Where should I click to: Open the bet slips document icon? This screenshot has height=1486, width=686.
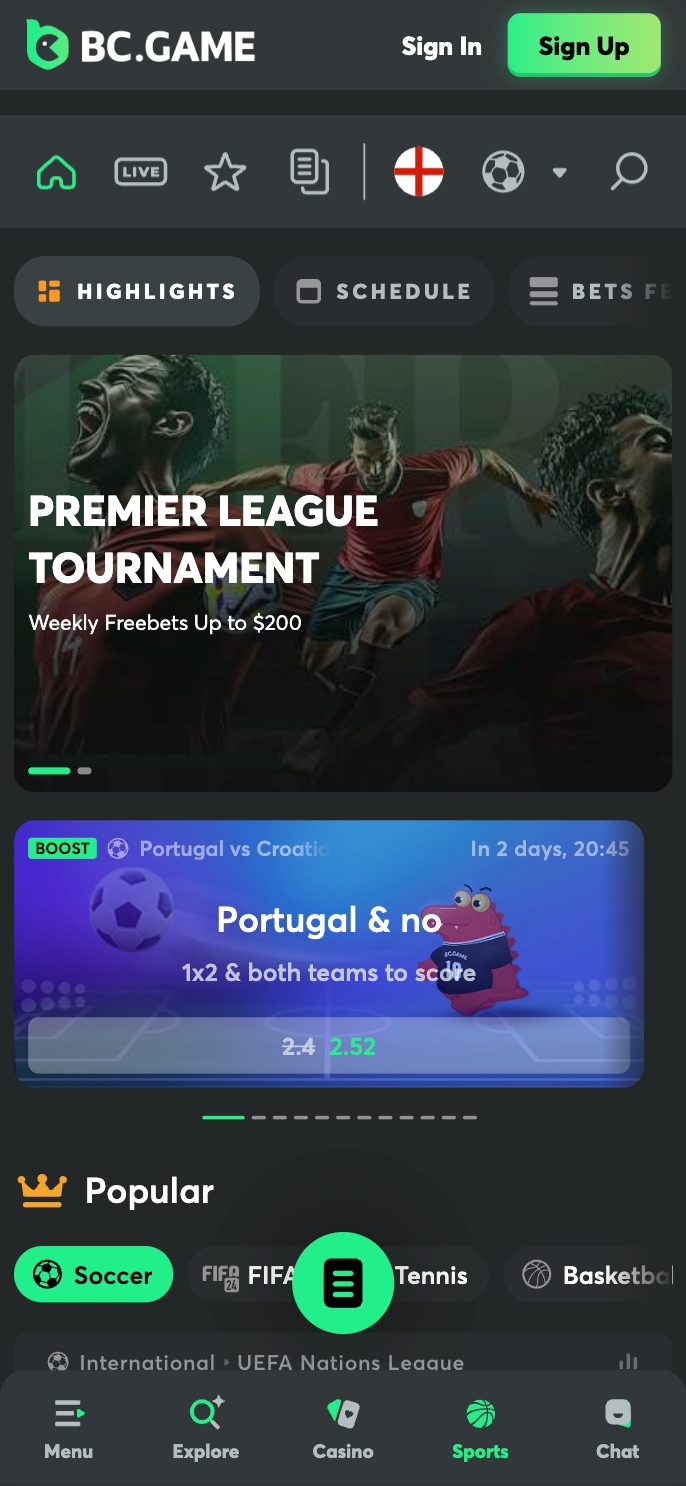[x=310, y=172]
